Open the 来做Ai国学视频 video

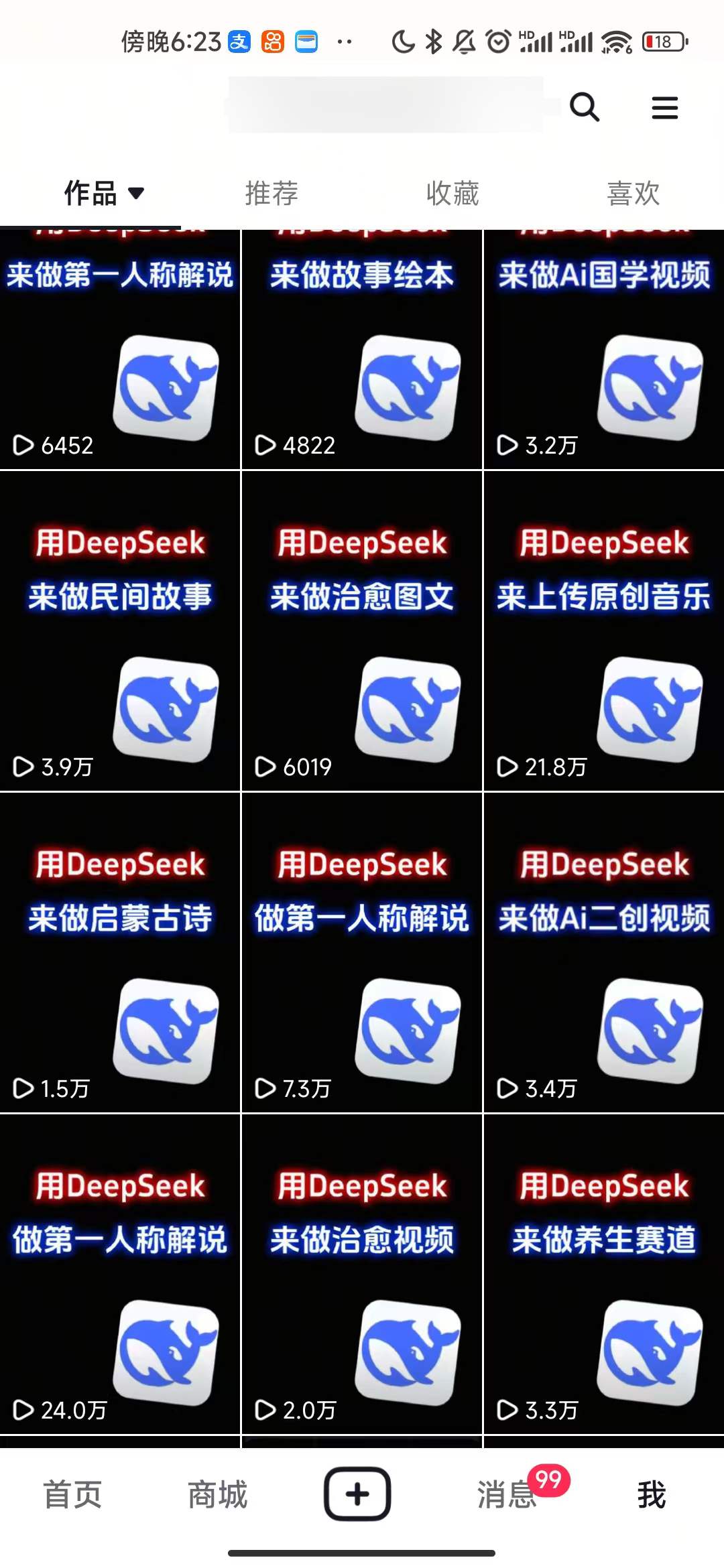(x=603, y=348)
